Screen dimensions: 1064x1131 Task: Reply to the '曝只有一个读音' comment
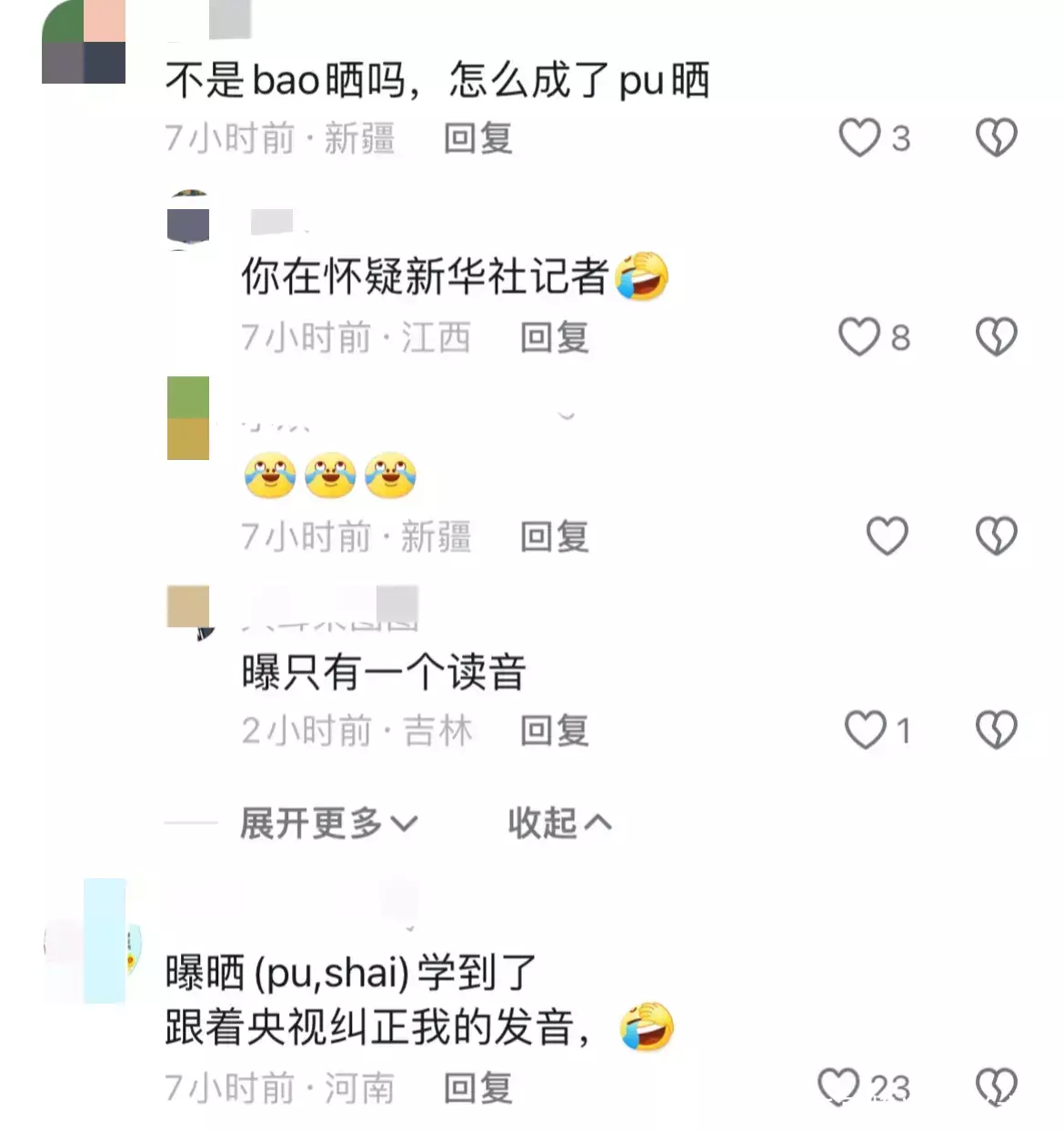(554, 731)
